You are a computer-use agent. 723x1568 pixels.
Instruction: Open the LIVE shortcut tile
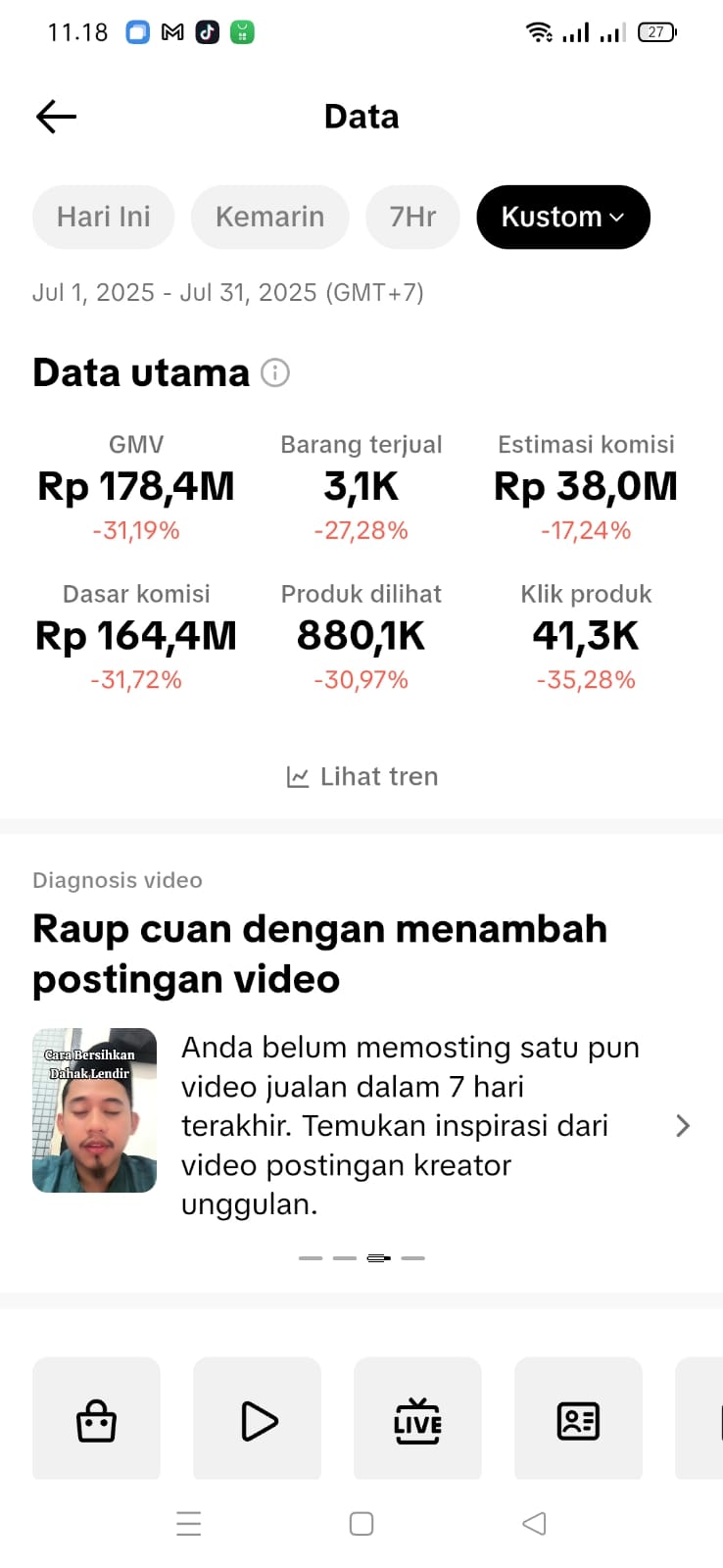coord(417,1420)
